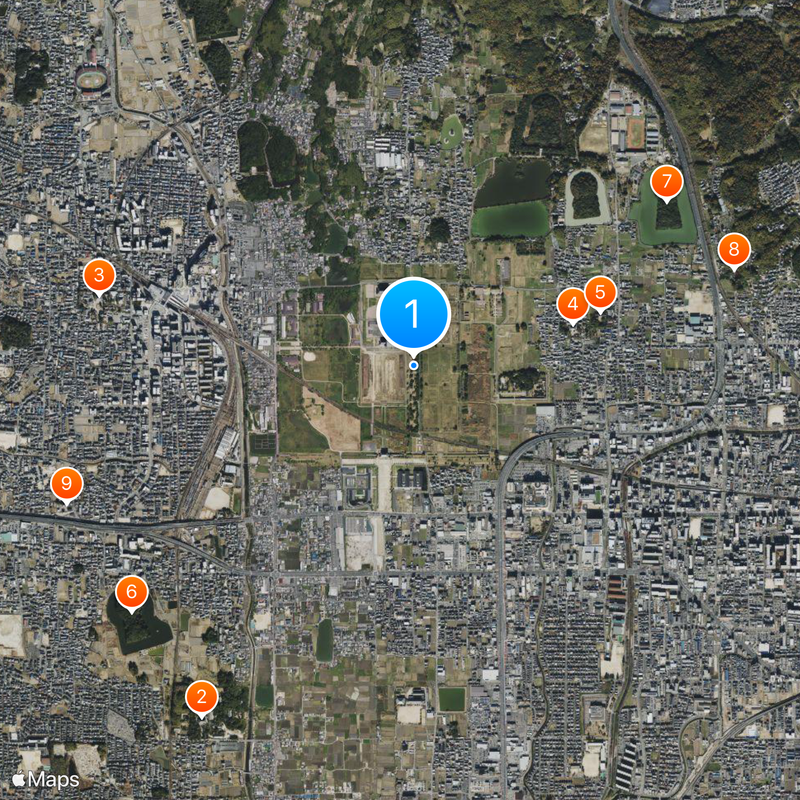Tap map marker number 9
The width and height of the screenshot is (800, 800).
point(66,485)
